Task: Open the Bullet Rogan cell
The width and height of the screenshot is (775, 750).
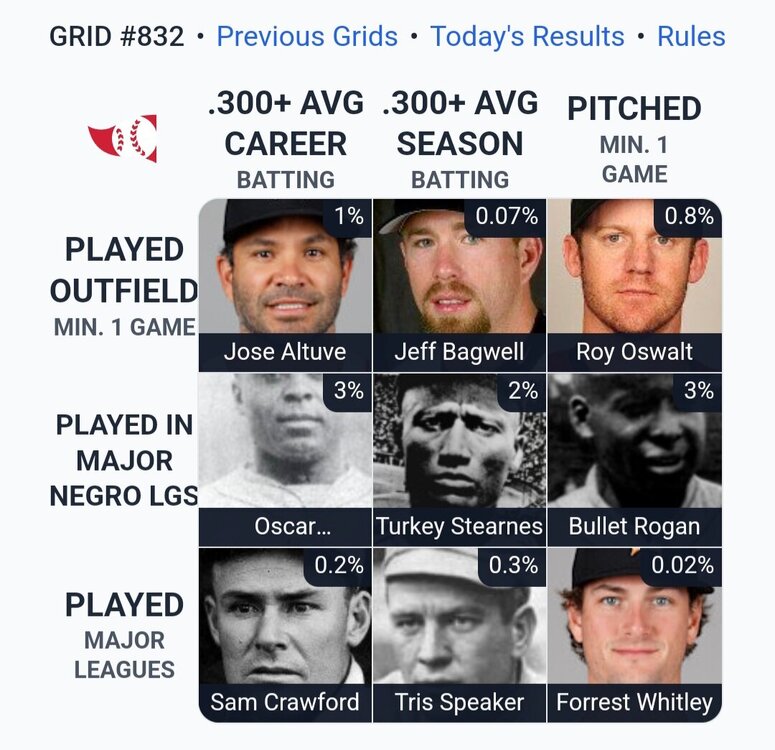Action: click(634, 459)
